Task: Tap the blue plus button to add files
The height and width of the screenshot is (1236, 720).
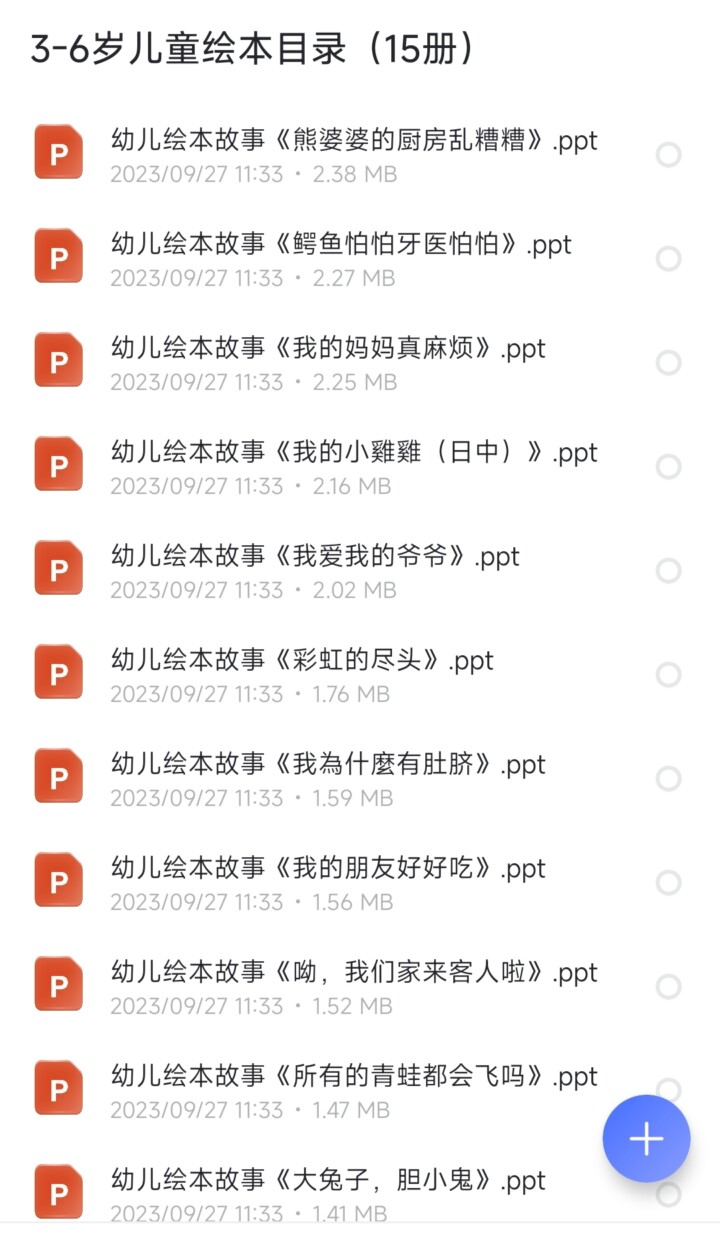Action: pos(646,1138)
